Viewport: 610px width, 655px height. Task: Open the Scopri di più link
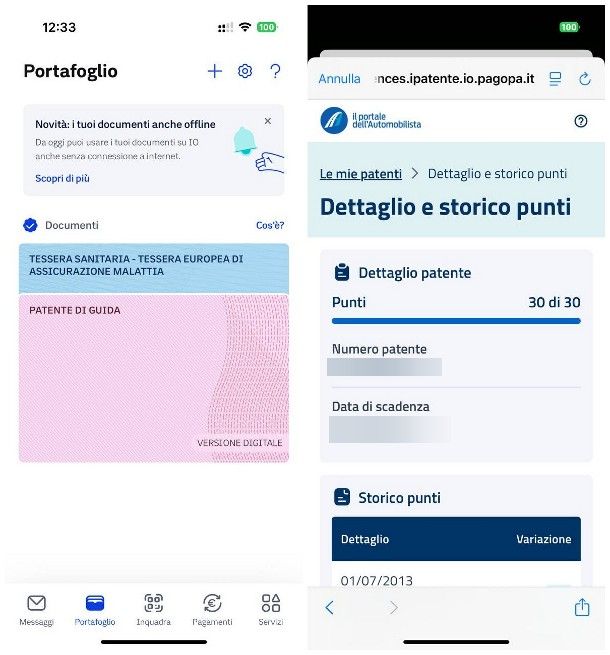coord(62,178)
